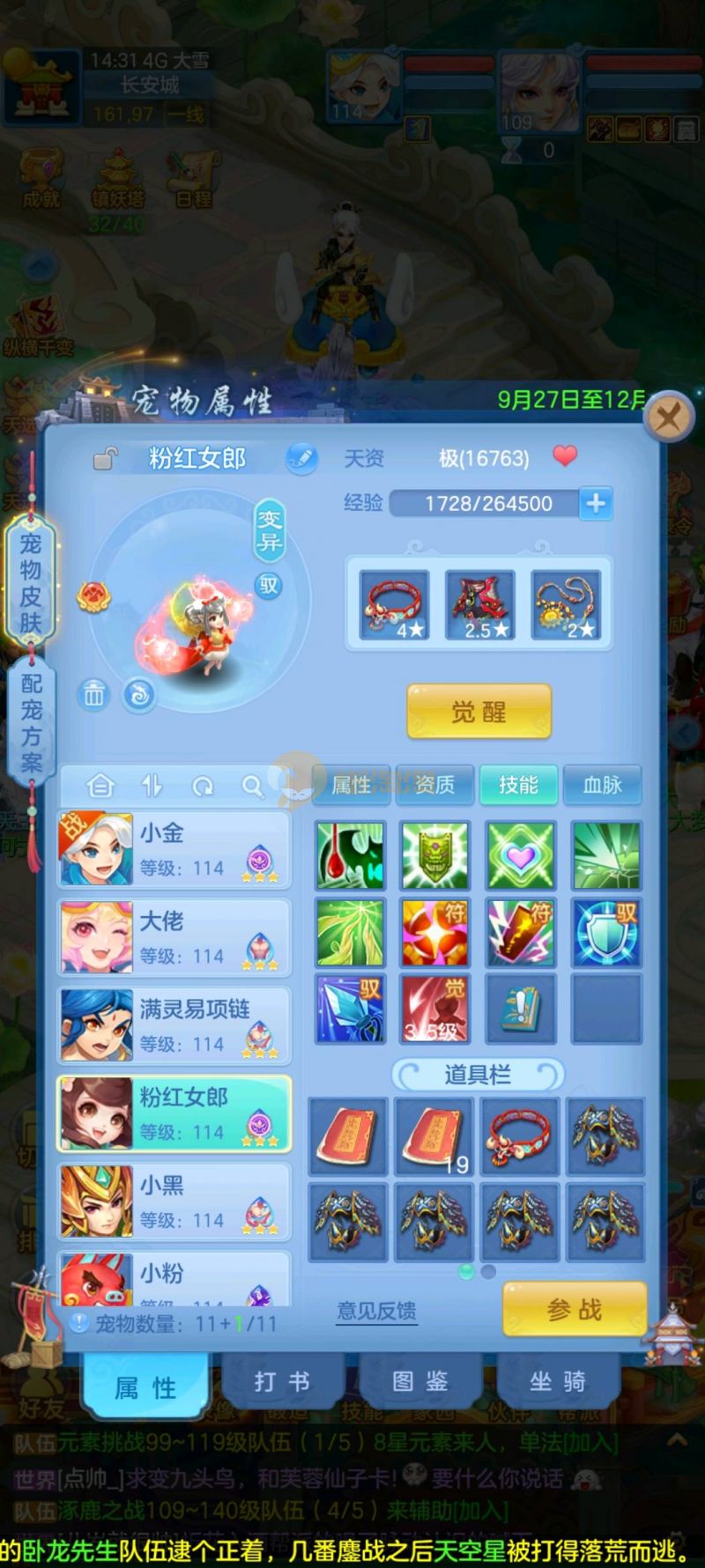This screenshot has height=1568, width=705.
Task: Select pet 小黑 from the list
Action: [x=174, y=1202]
